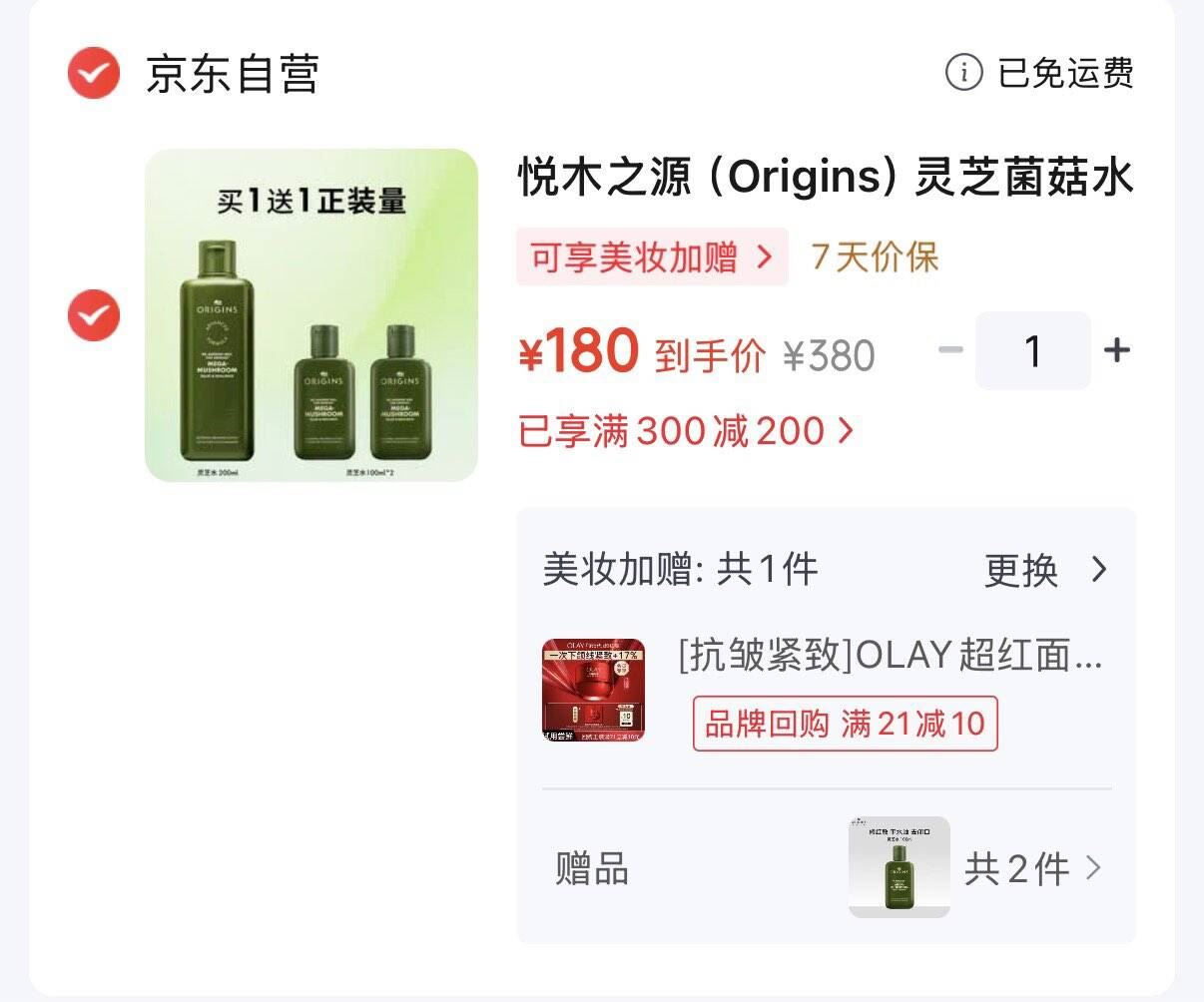
Task: View the 已享满300减200 discount details
Action: point(686,431)
